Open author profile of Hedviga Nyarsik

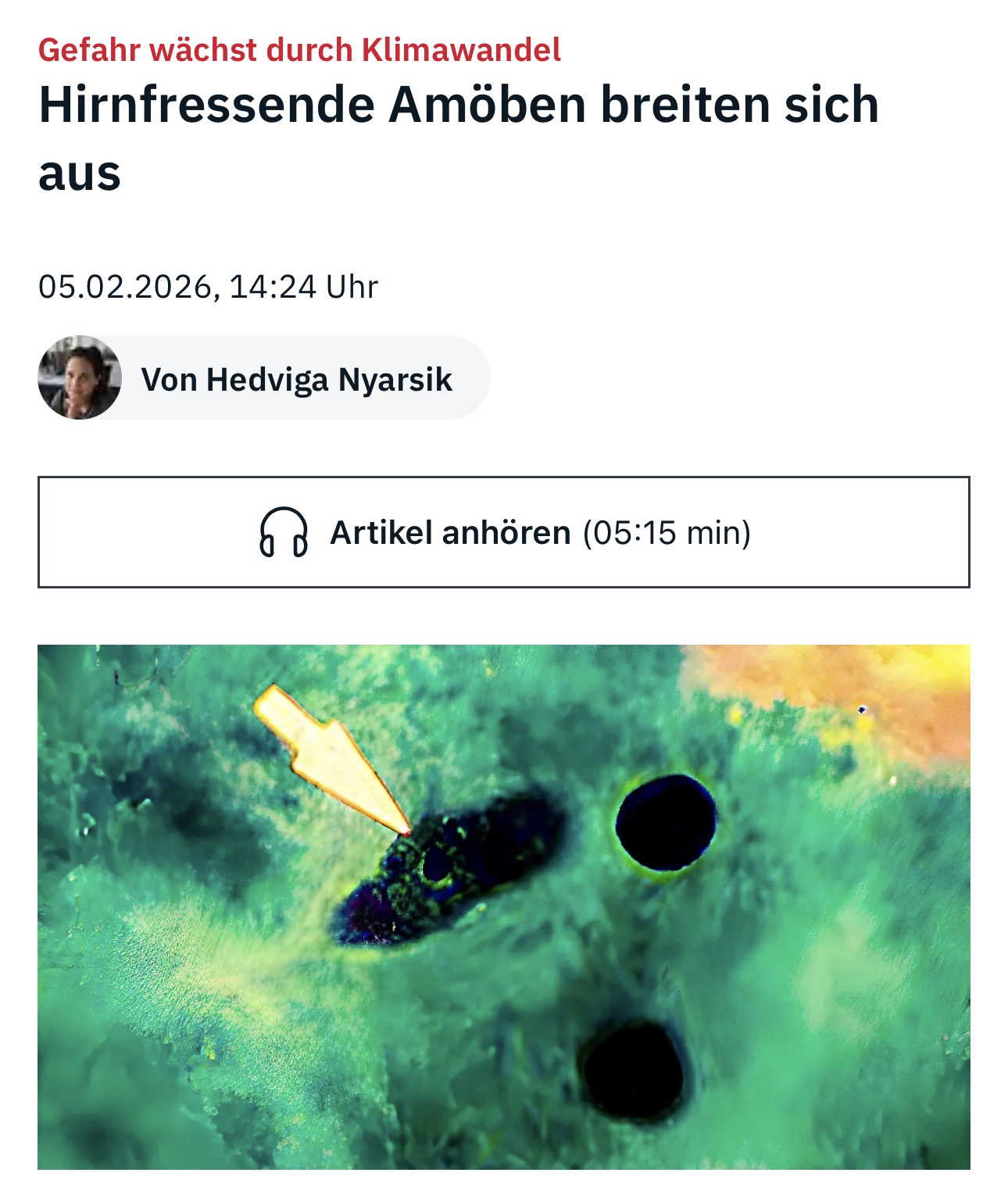click(295, 380)
